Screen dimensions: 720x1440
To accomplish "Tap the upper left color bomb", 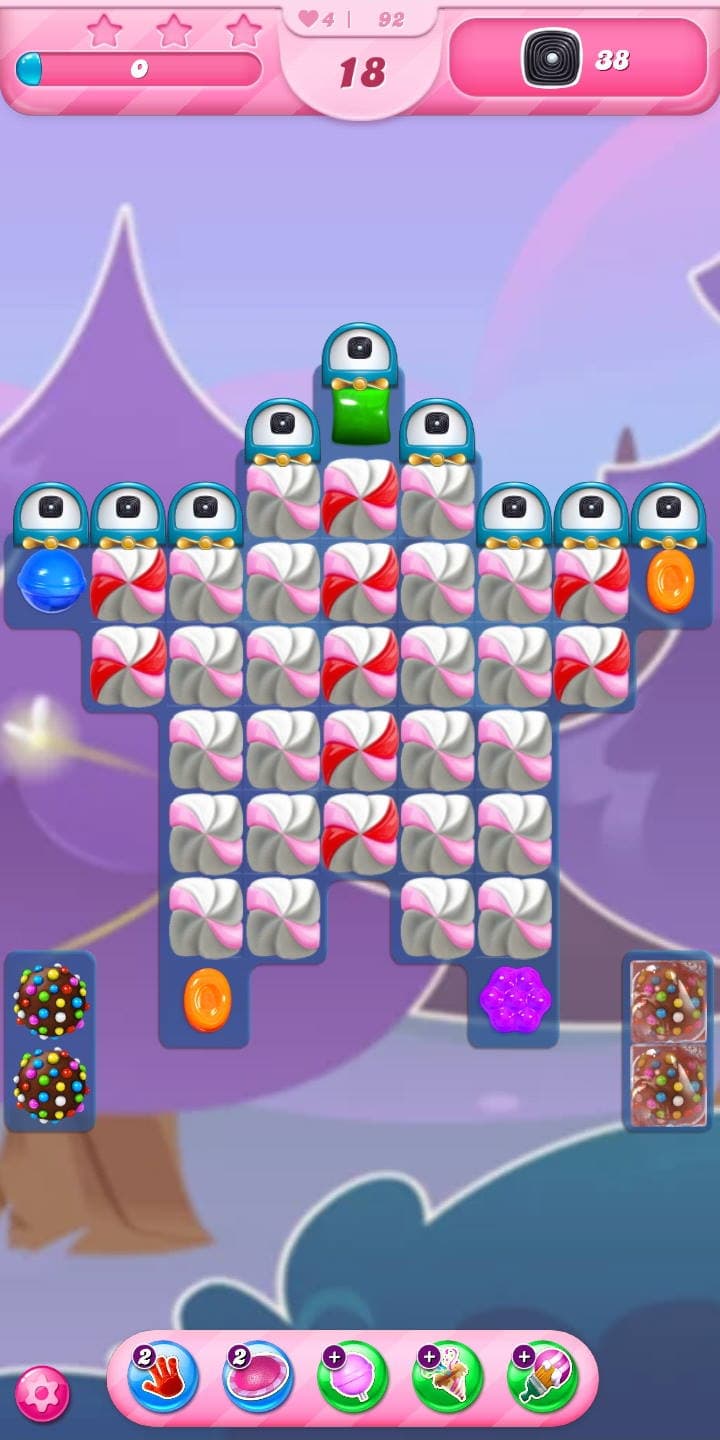I will [x=50, y=1000].
